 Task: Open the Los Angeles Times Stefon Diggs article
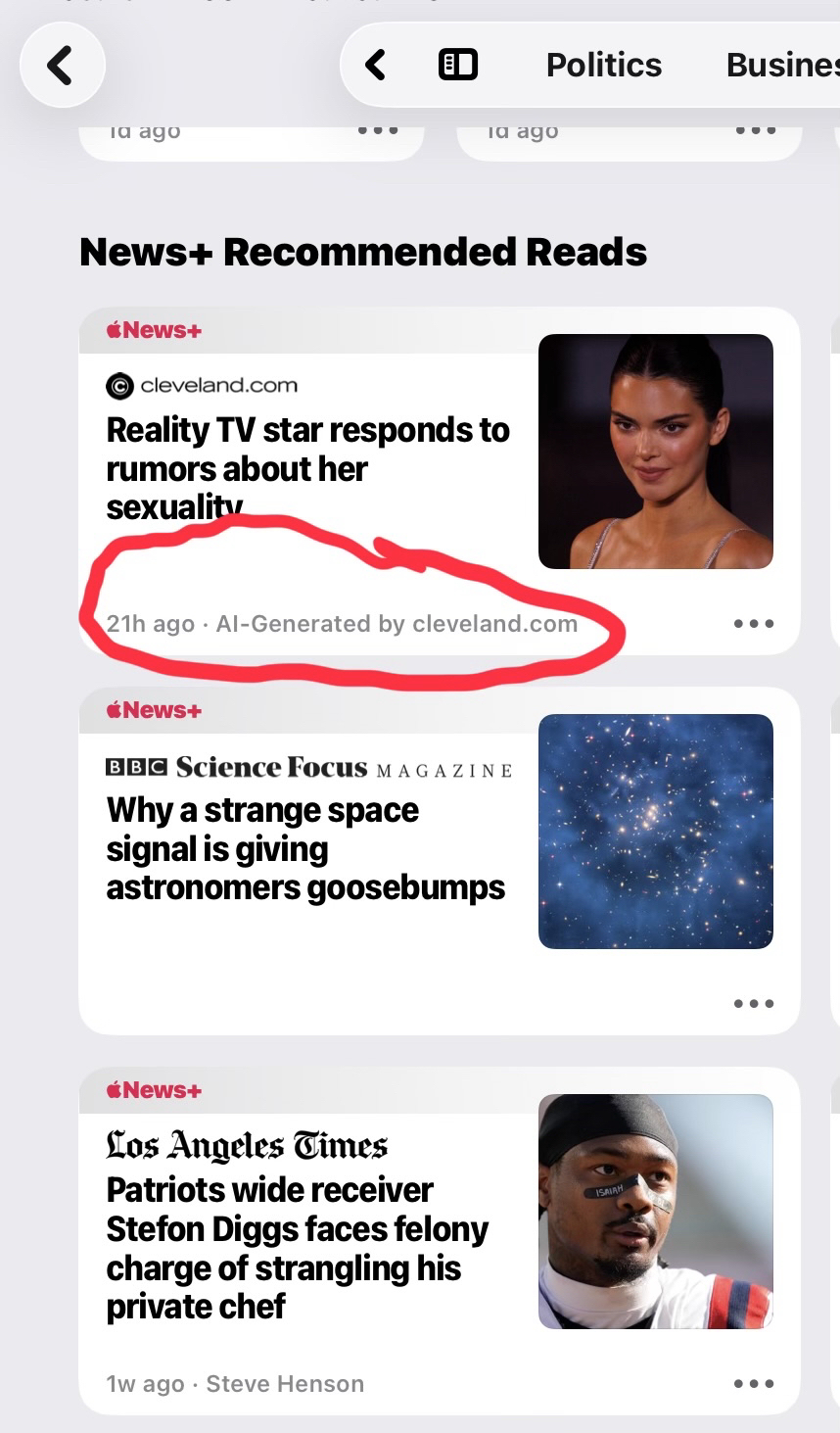pyautogui.click(x=297, y=1247)
